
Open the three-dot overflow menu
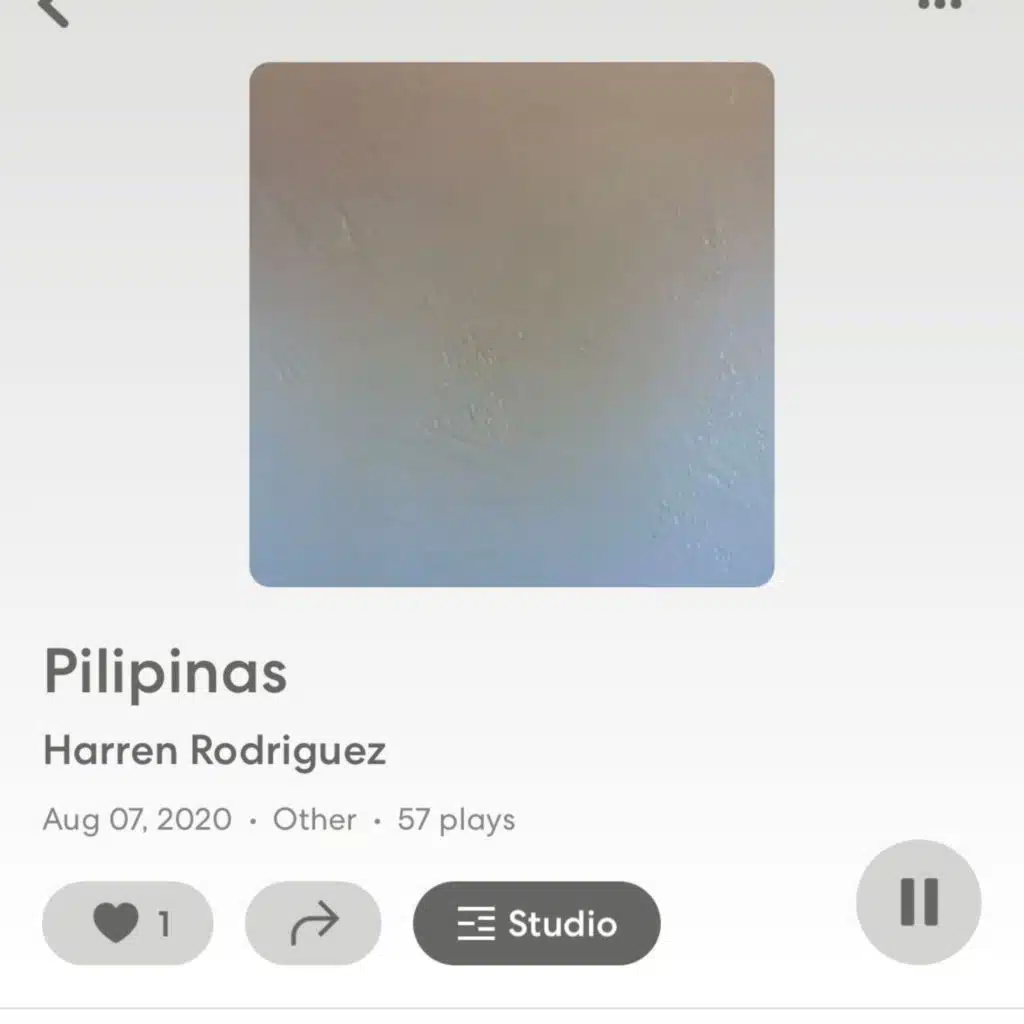coord(940,5)
